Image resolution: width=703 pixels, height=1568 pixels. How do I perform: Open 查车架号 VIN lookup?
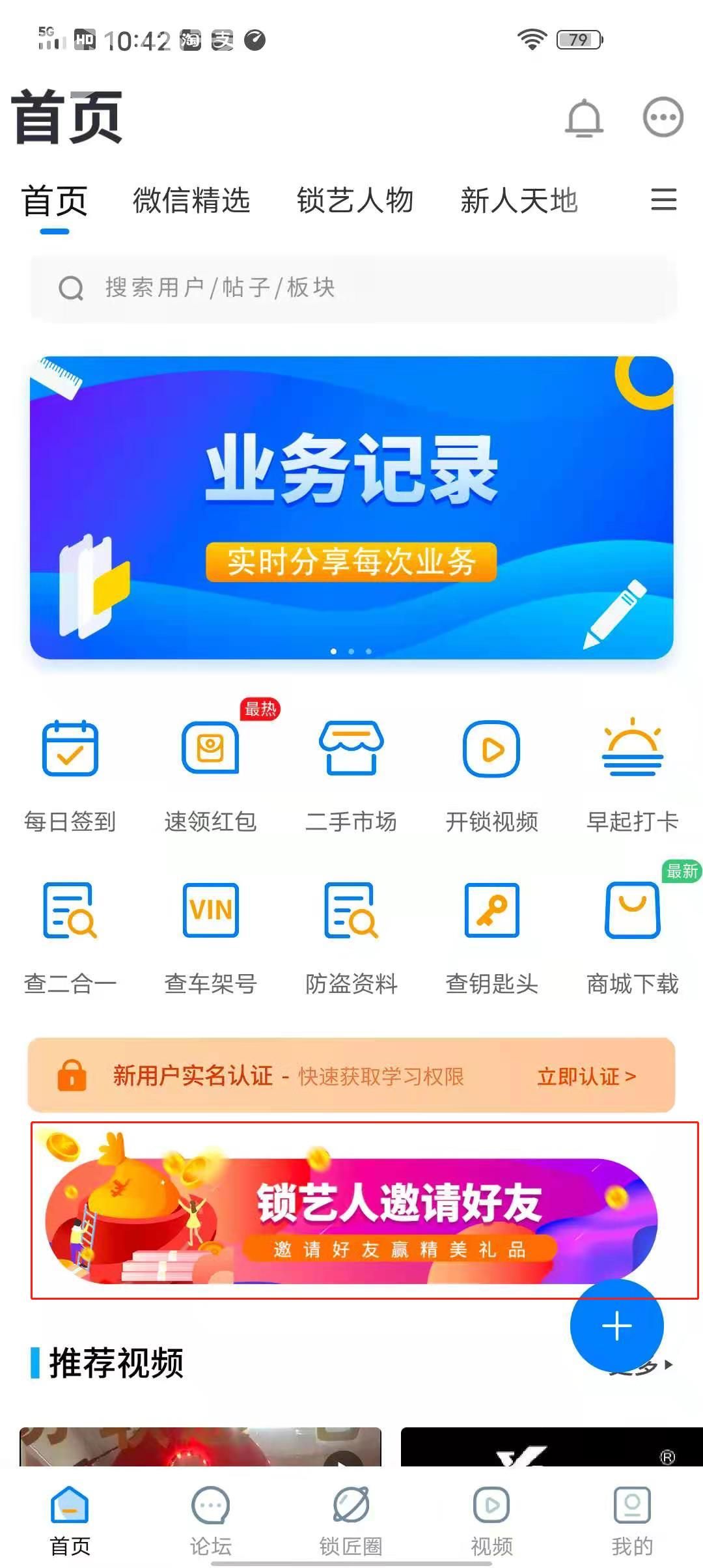(x=210, y=938)
